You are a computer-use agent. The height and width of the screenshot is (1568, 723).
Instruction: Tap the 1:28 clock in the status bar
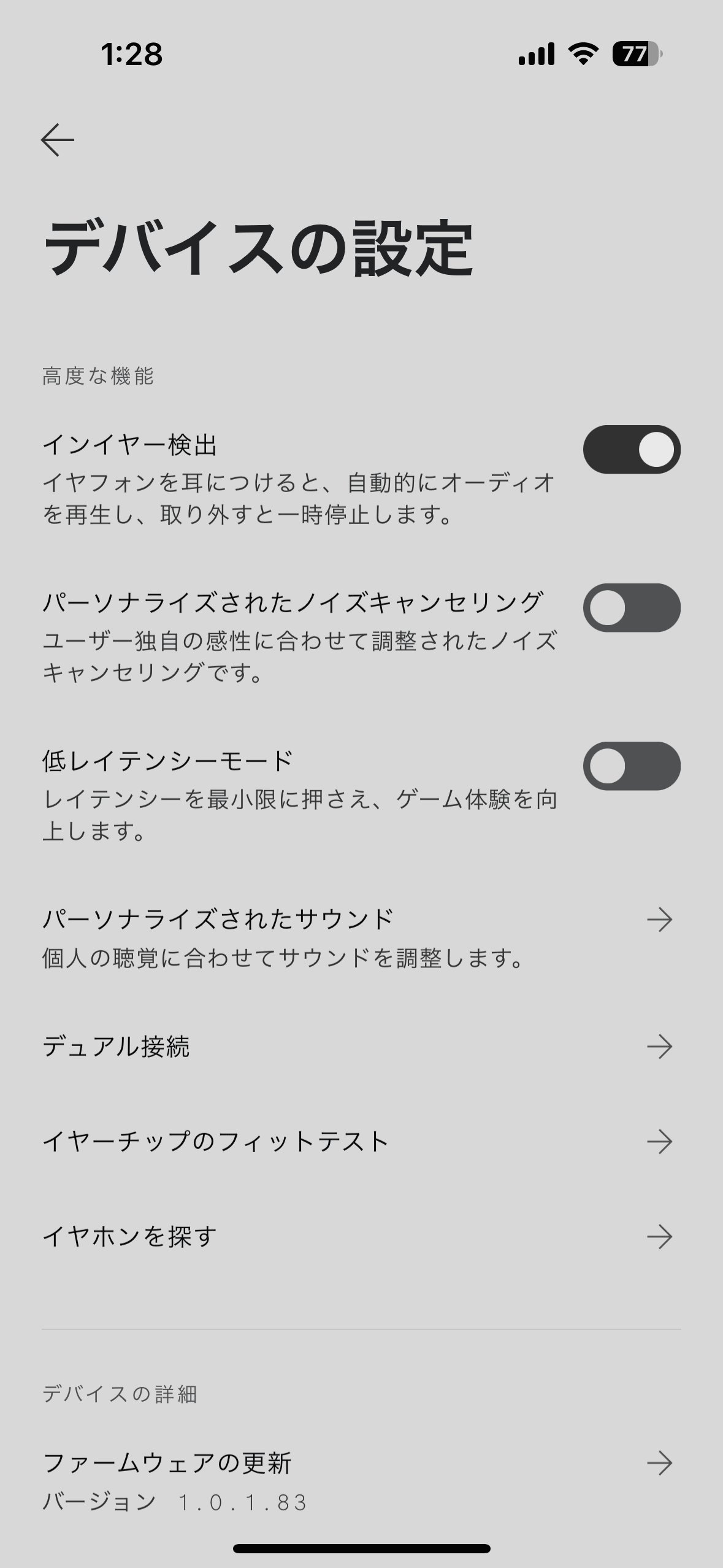coord(130,55)
